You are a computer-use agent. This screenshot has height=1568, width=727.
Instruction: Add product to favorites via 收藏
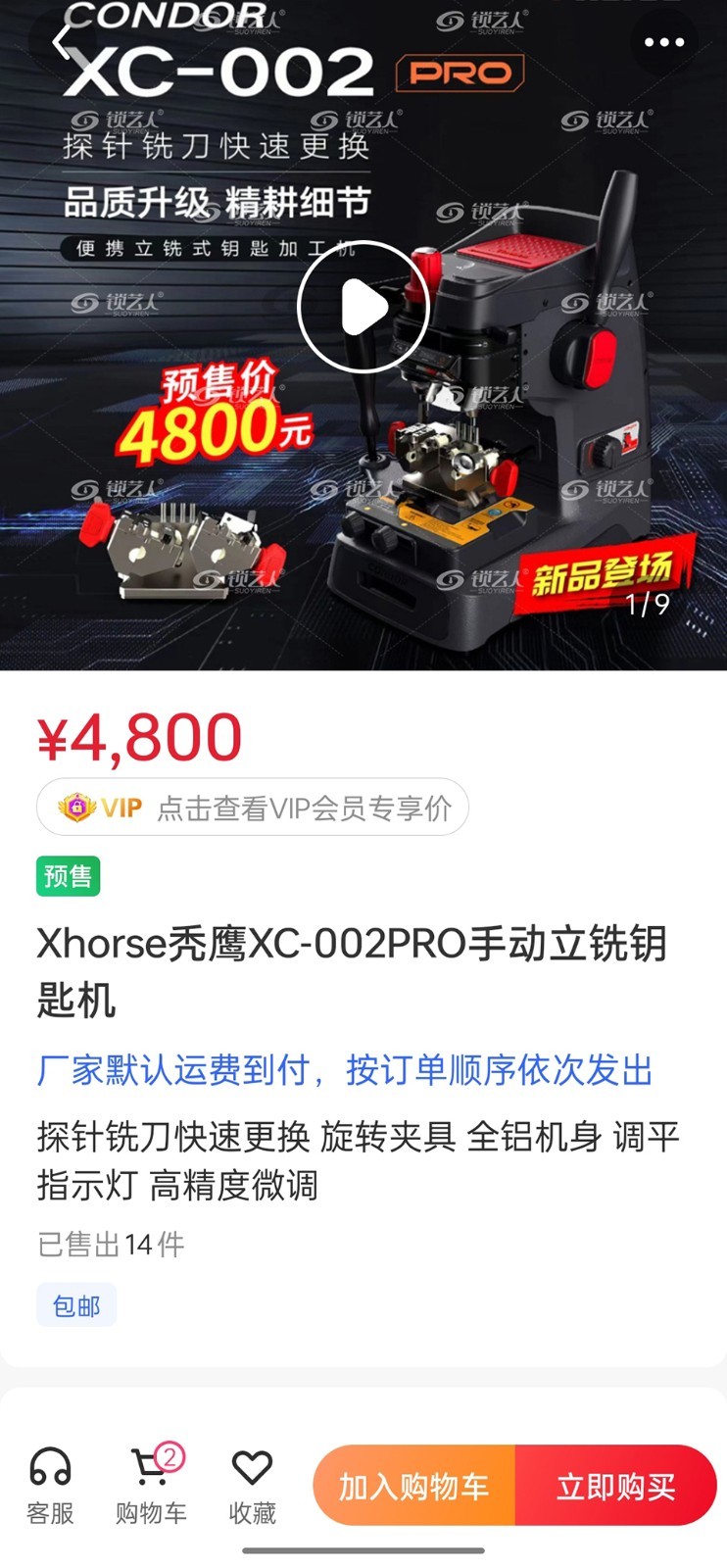pyautogui.click(x=252, y=1487)
